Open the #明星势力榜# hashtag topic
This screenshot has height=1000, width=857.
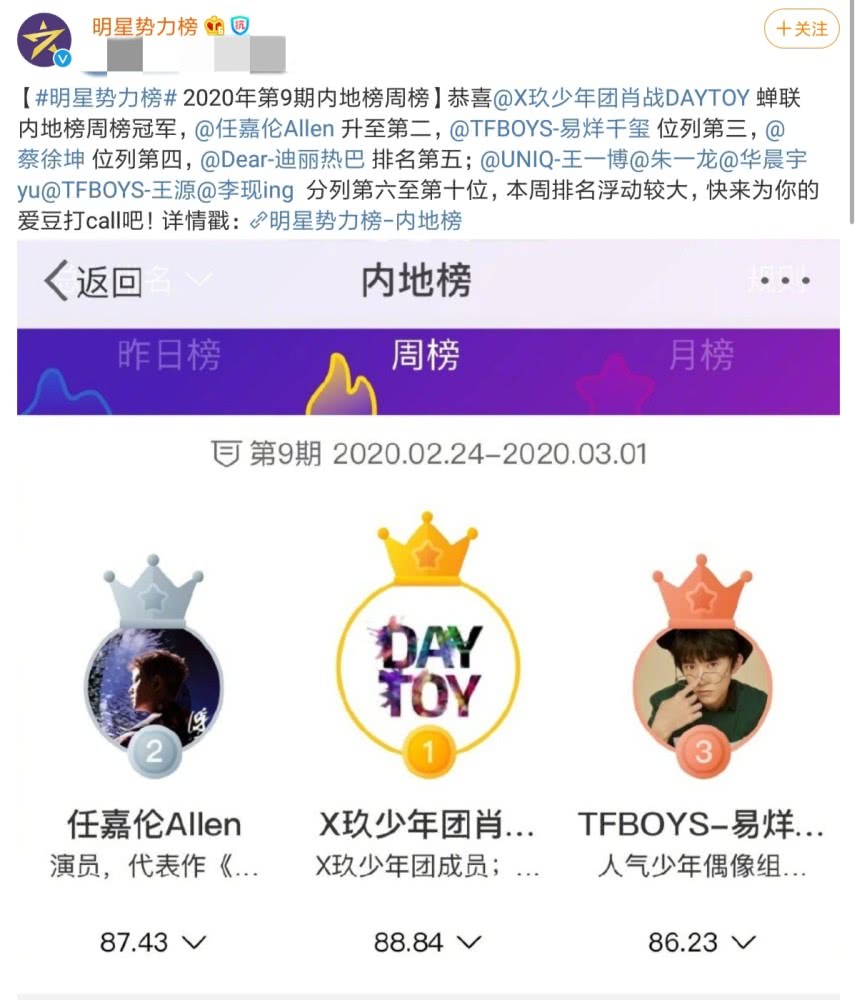107,99
